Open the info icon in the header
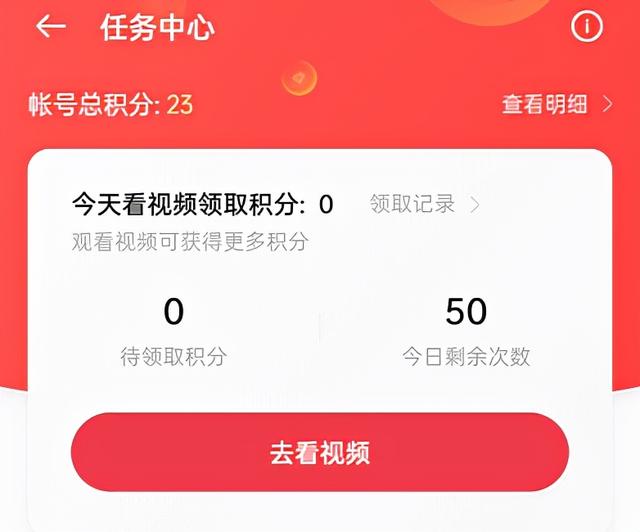Viewport: 640px width, 532px height. click(x=587, y=28)
